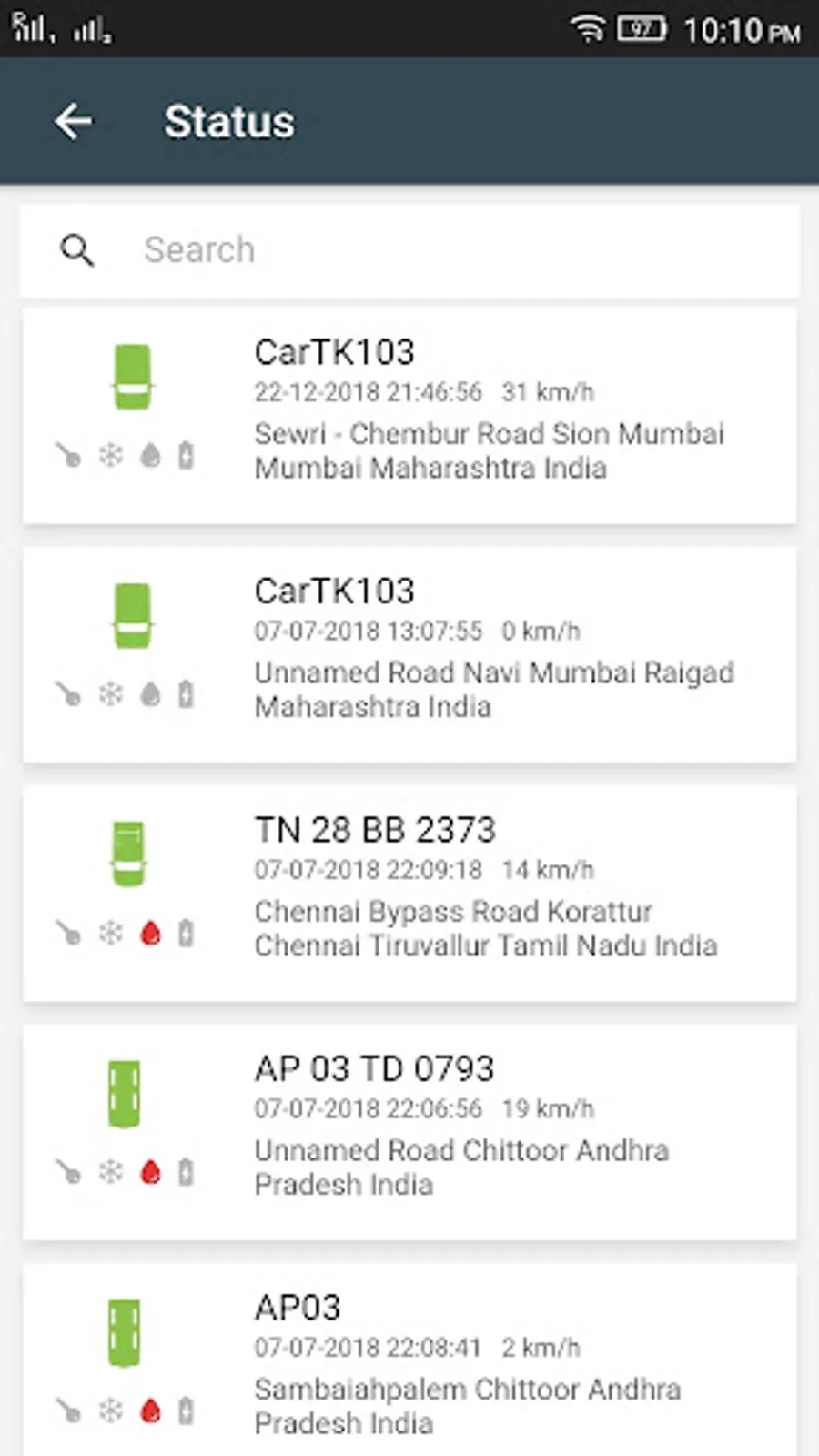Screen dimensions: 819x1456
Task: View vehicle TN 28 BB 2373
Action: coord(409,892)
